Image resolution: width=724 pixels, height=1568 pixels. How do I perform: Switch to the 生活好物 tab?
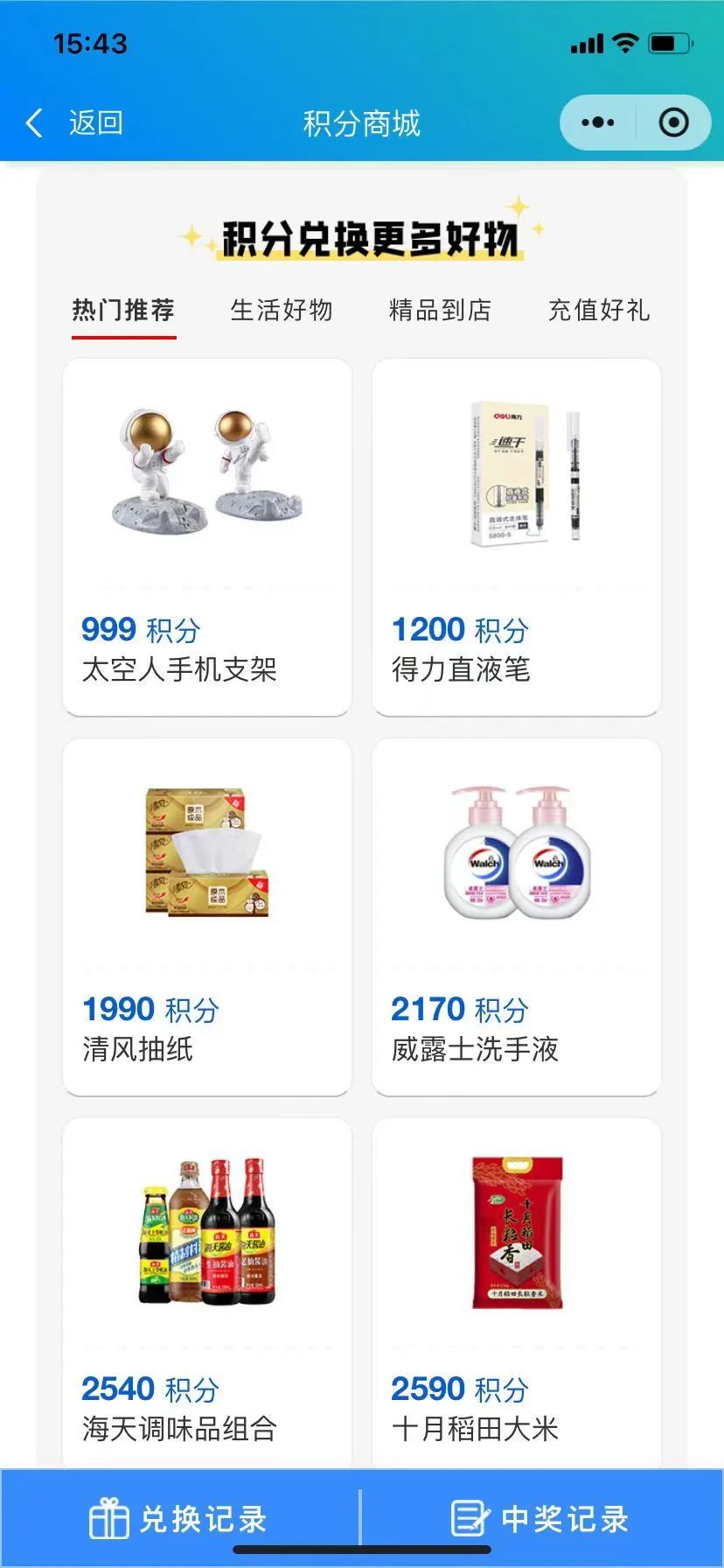point(282,311)
